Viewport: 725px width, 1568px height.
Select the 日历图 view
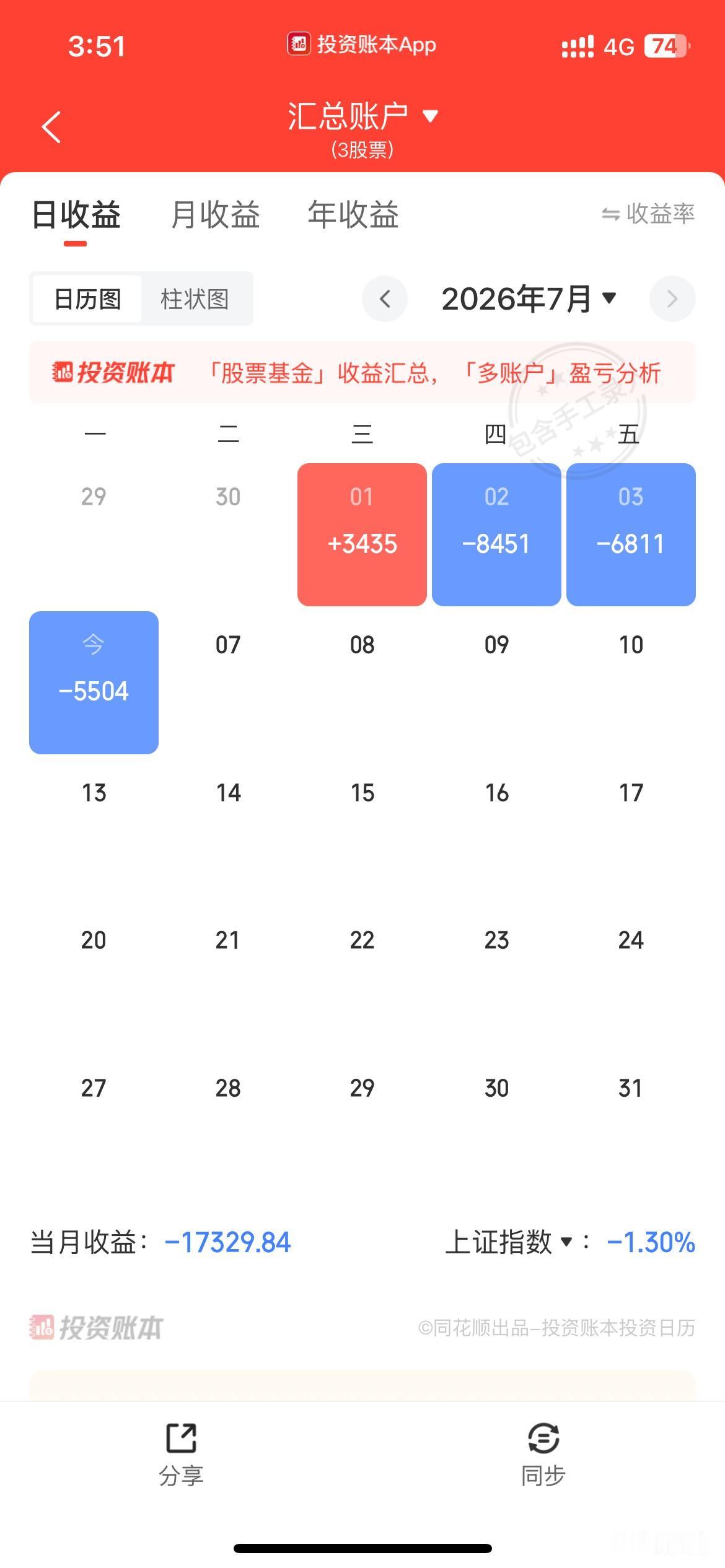point(87,299)
